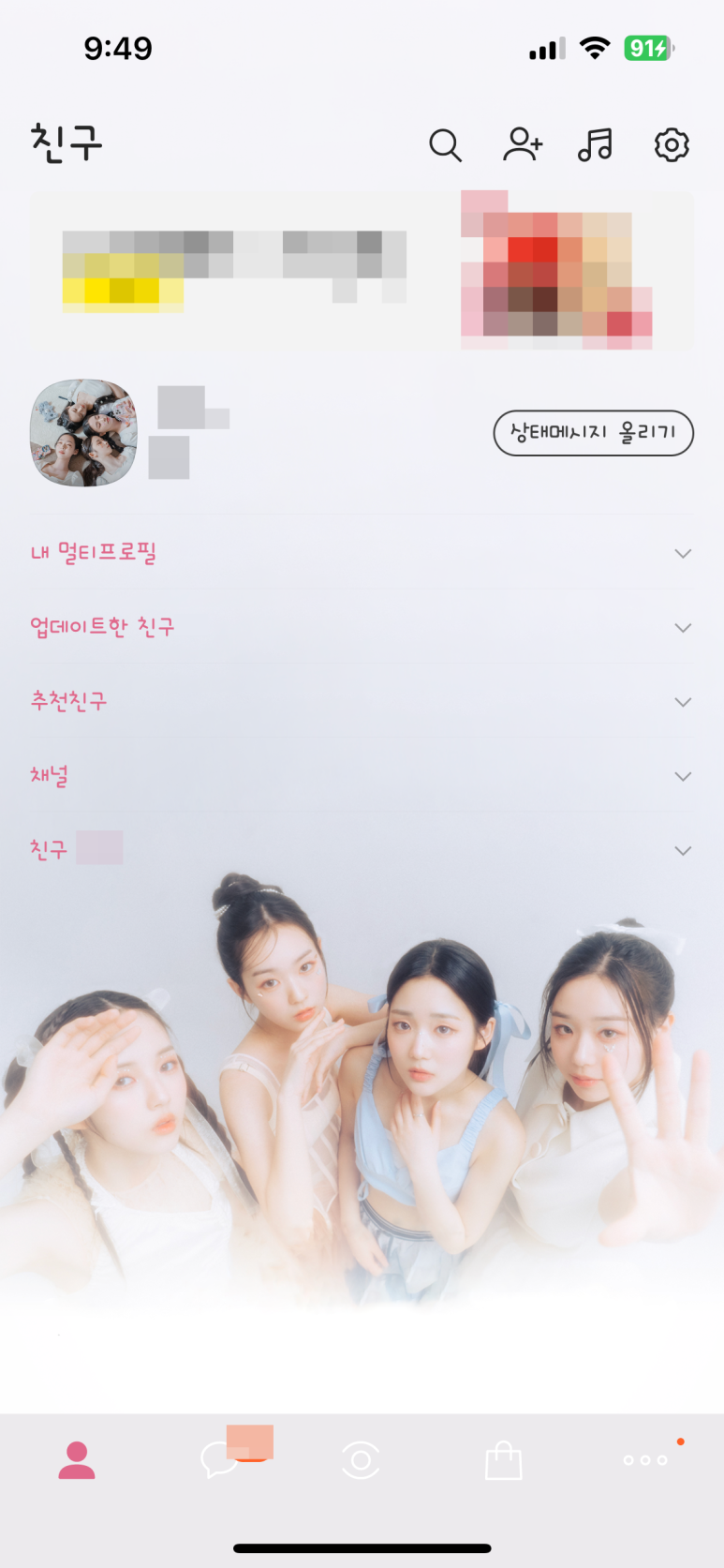
Task: Expand 내 멀티프로필 section
Action: 362,553
